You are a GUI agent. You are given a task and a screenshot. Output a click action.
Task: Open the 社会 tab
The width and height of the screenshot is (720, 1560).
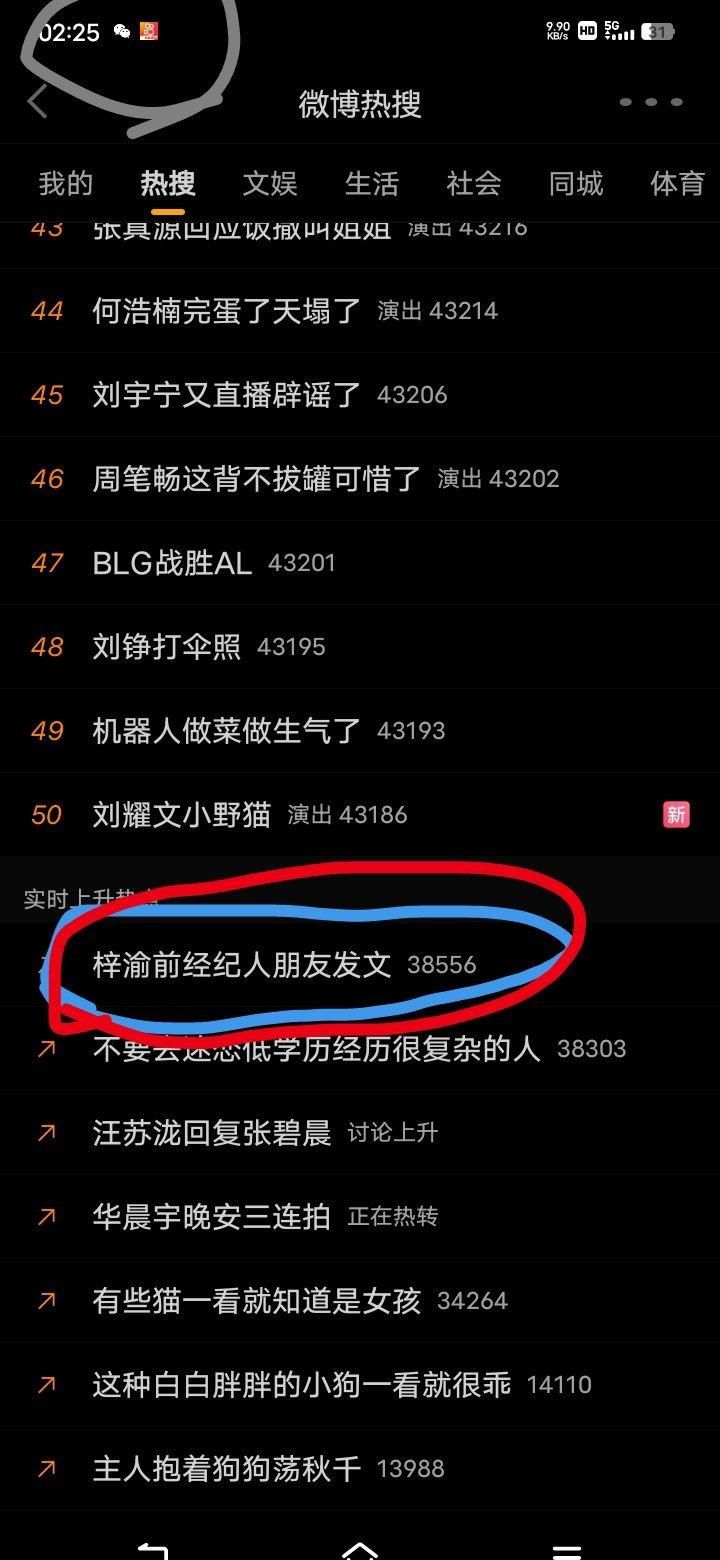coord(474,183)
